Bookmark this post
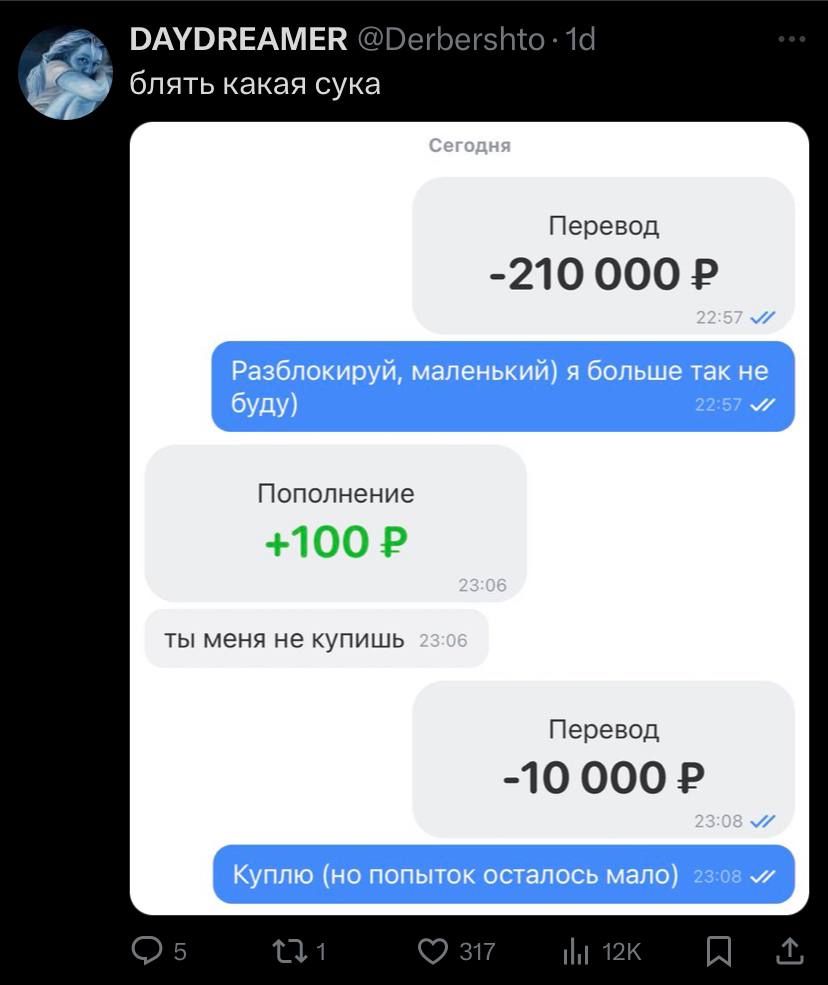This screenshot has height=985, width=828. click(718, 951)
